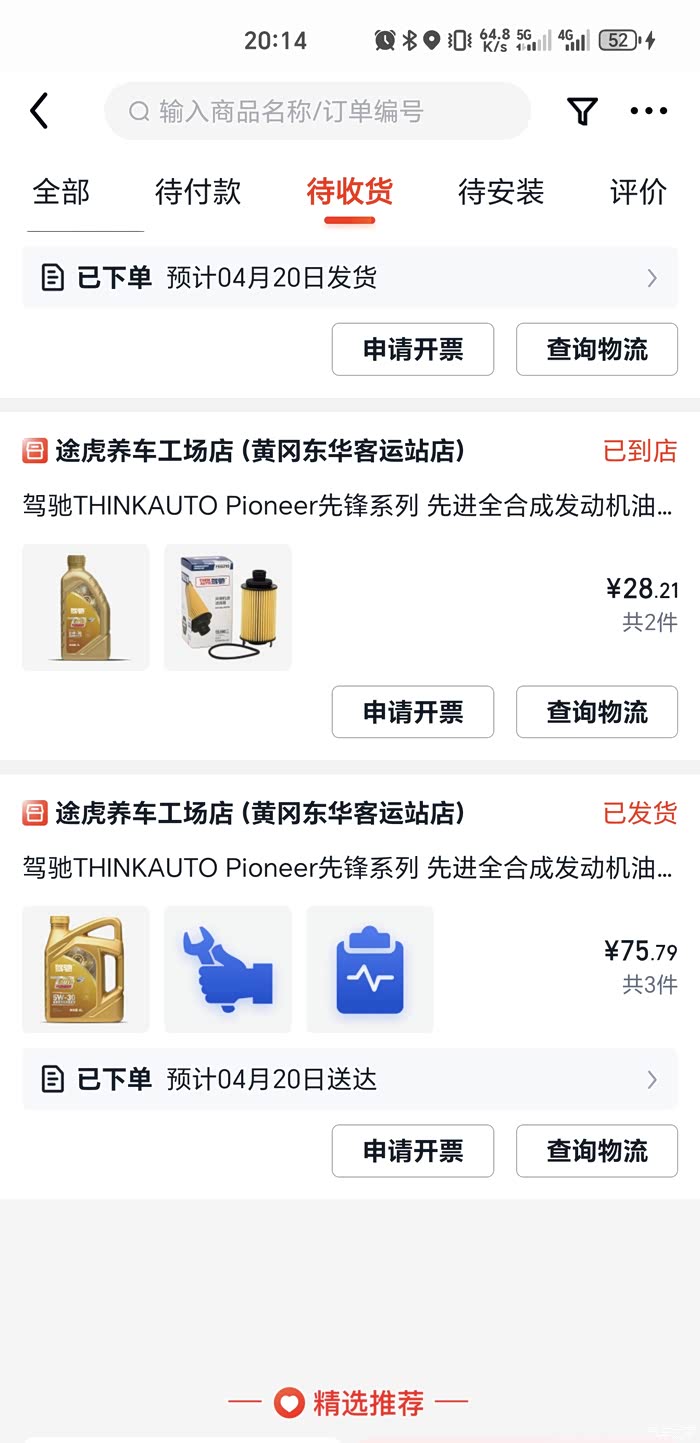Expand the 预计04月20日送达 status row
This screenshot has height=1443, width=700.
point(349,1079)
